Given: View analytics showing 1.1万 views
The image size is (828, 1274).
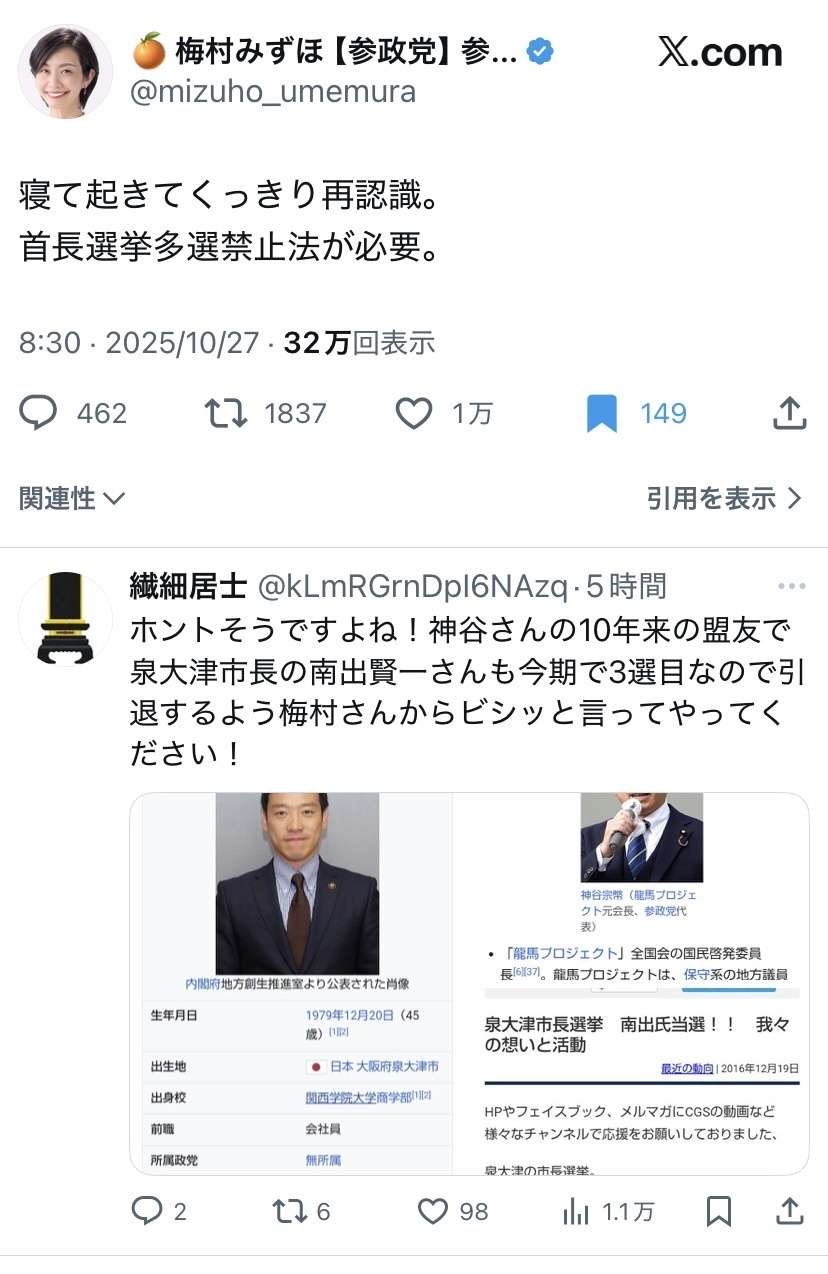Looking at the screenshot, I should (x=577, y=1212).
